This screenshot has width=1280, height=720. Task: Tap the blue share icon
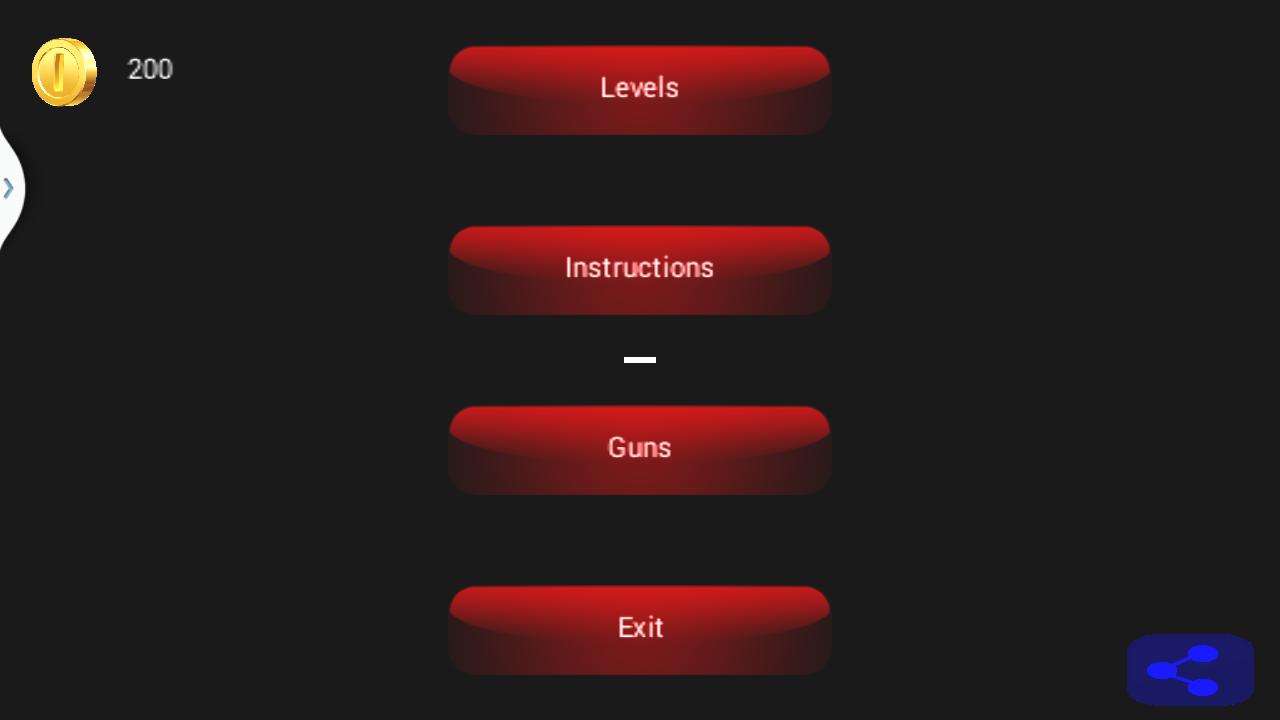pos(1189,670)
